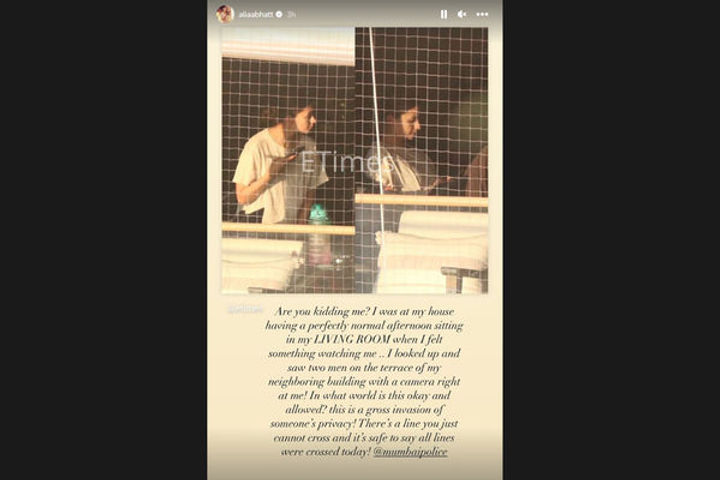Viewport: 720px width, 480px height.
Task: Open the three-dot overflow menu
Action: coord(482,14)
